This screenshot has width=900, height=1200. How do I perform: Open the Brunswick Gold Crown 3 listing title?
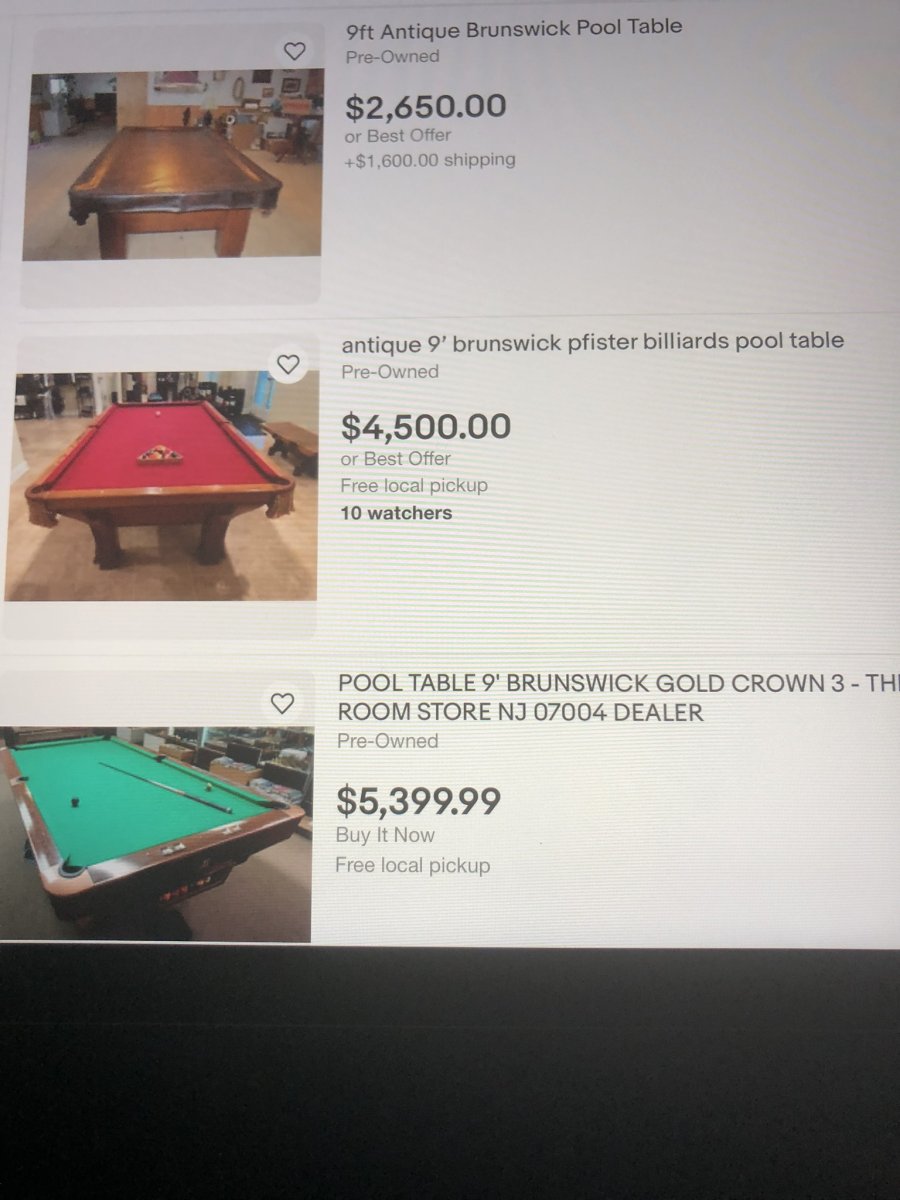pos(600,698)
